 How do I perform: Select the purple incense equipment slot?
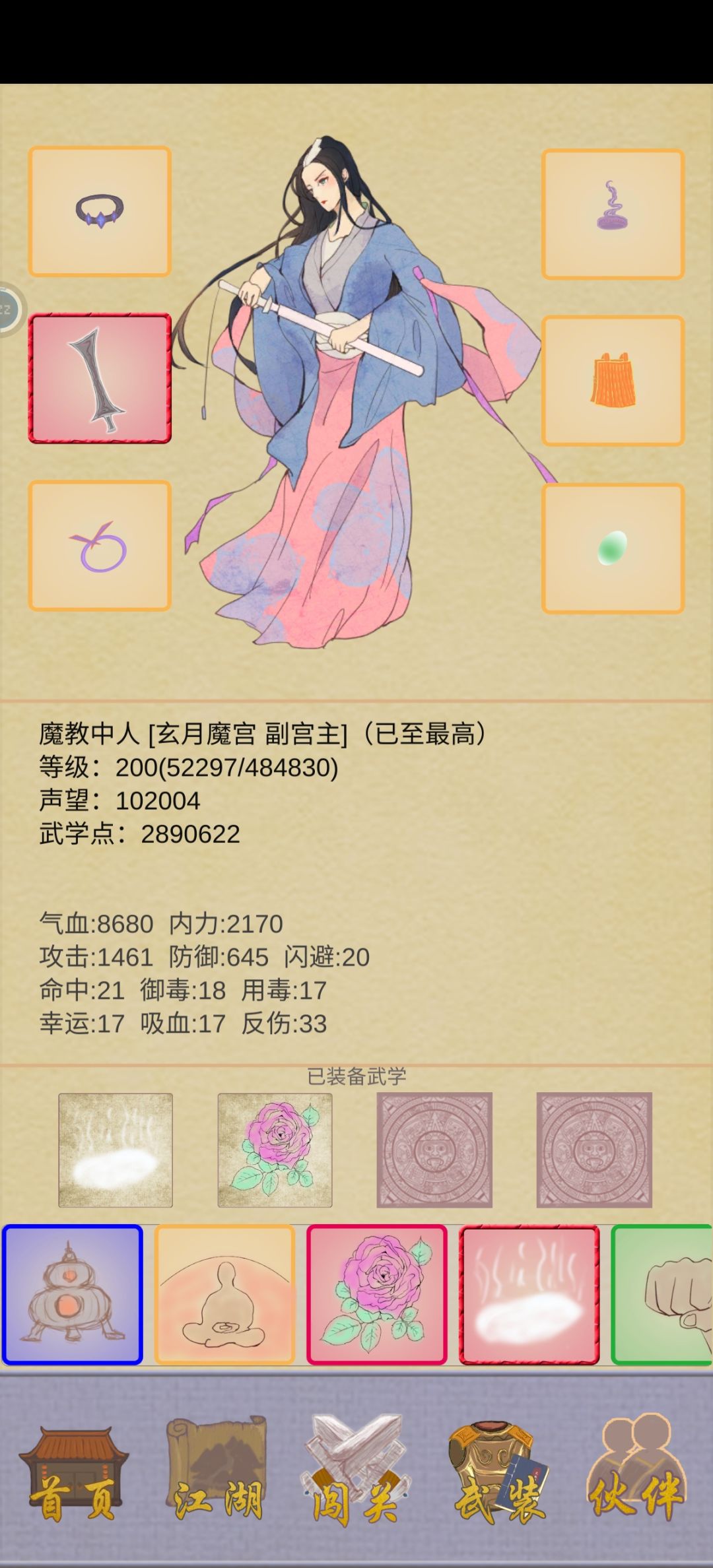click(613, 214)
